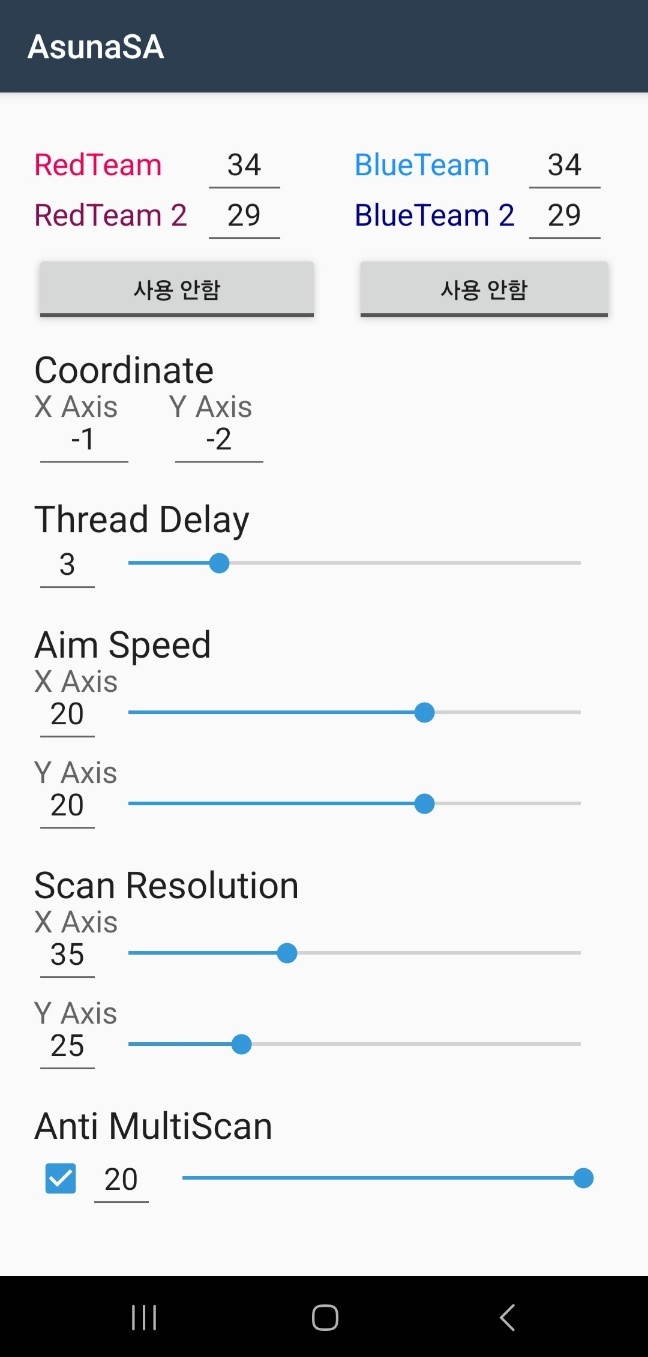Tap the 사용 안함 button under BlueTeam 2
Viewport: 648px width, 1357px height.
[484, 289]
